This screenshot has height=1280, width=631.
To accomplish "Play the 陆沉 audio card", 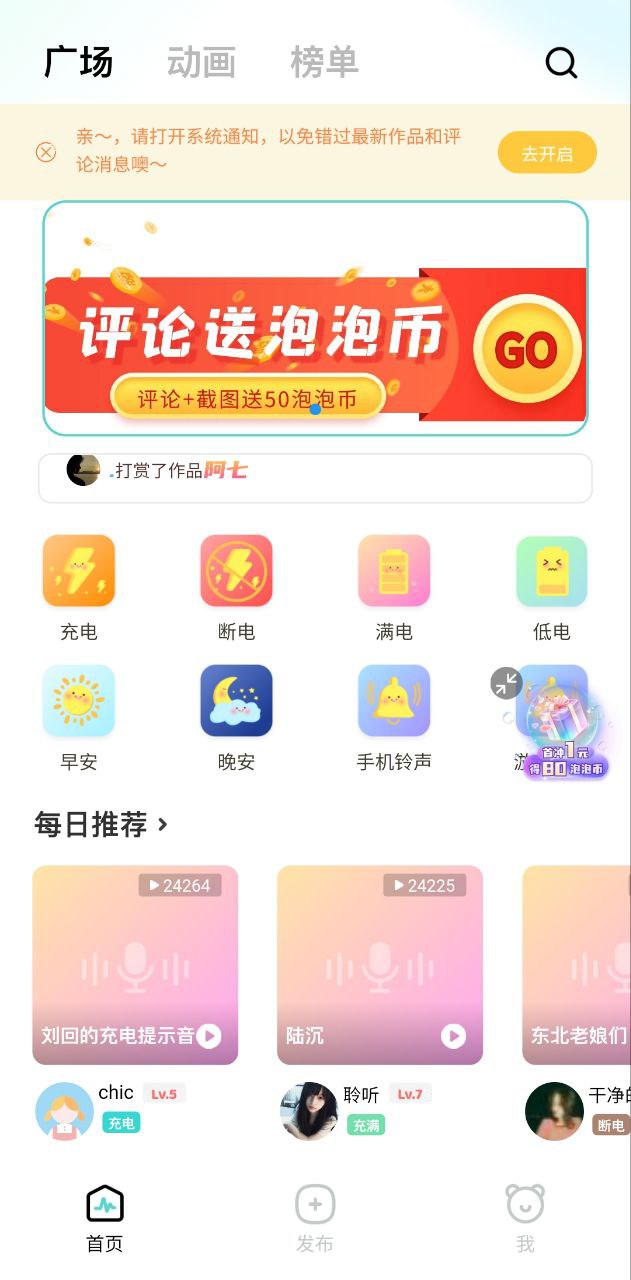I will click(453, 1036).
